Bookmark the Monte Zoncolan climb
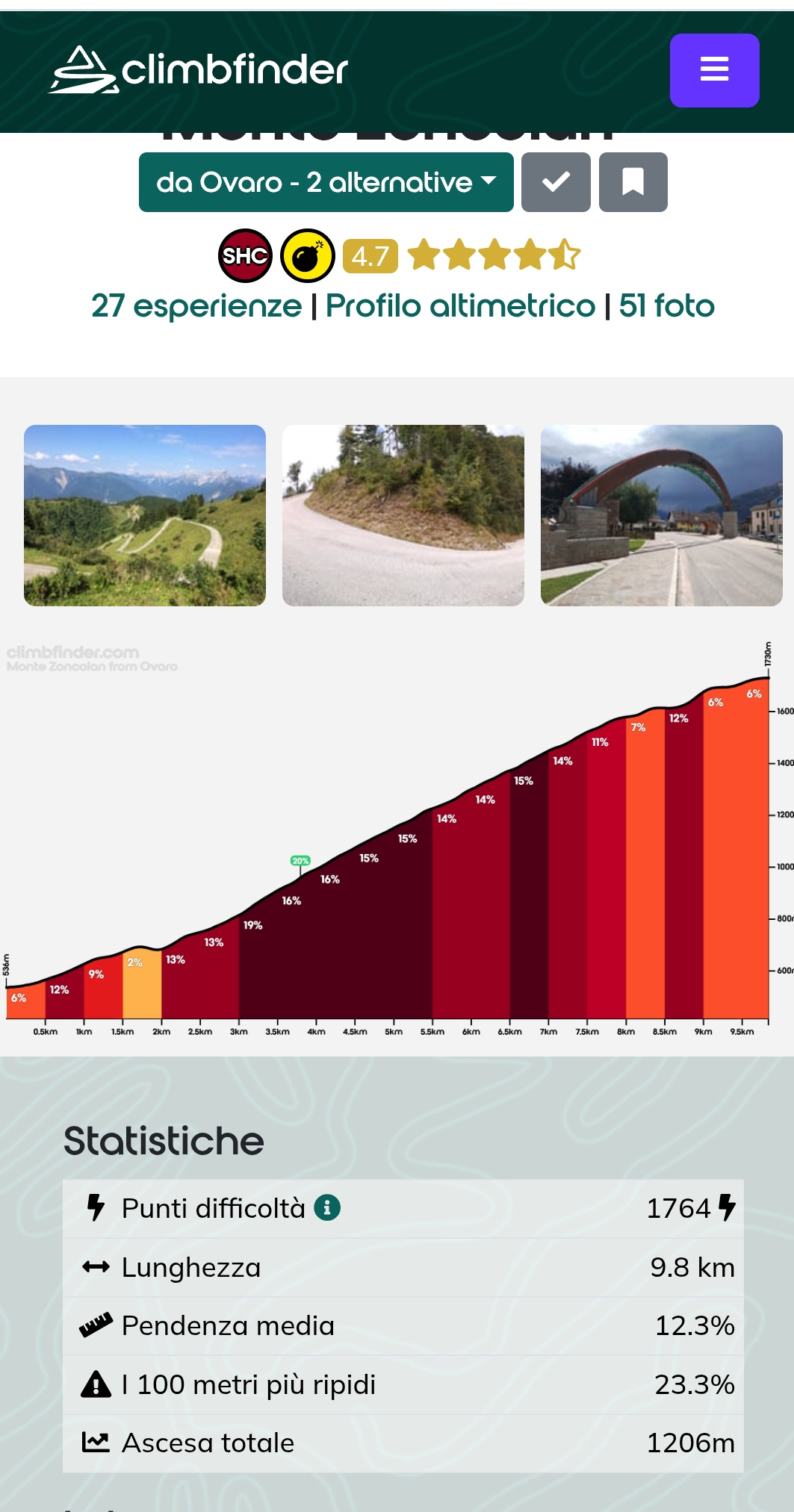Image resolution: width=794 pixels, height=1512 pixels. click(633, 182)
